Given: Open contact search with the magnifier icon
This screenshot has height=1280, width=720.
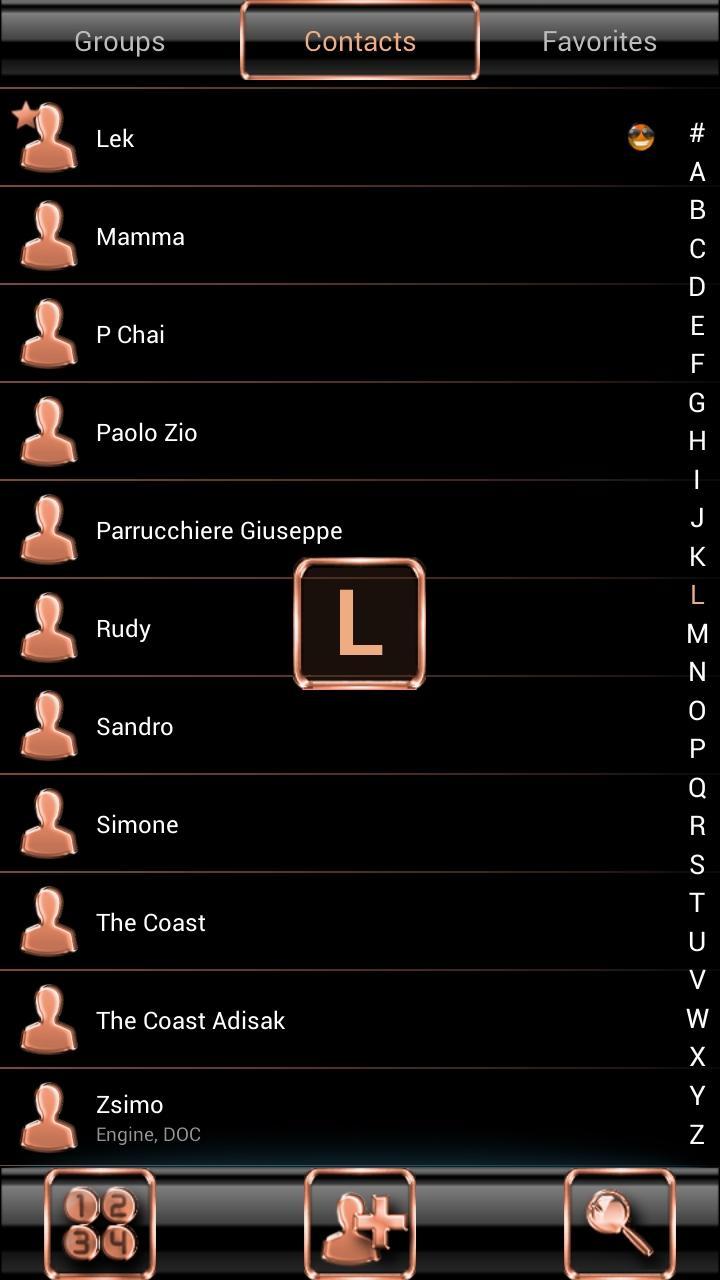Looking at the screenshot, I should (x=620, y=1222).
